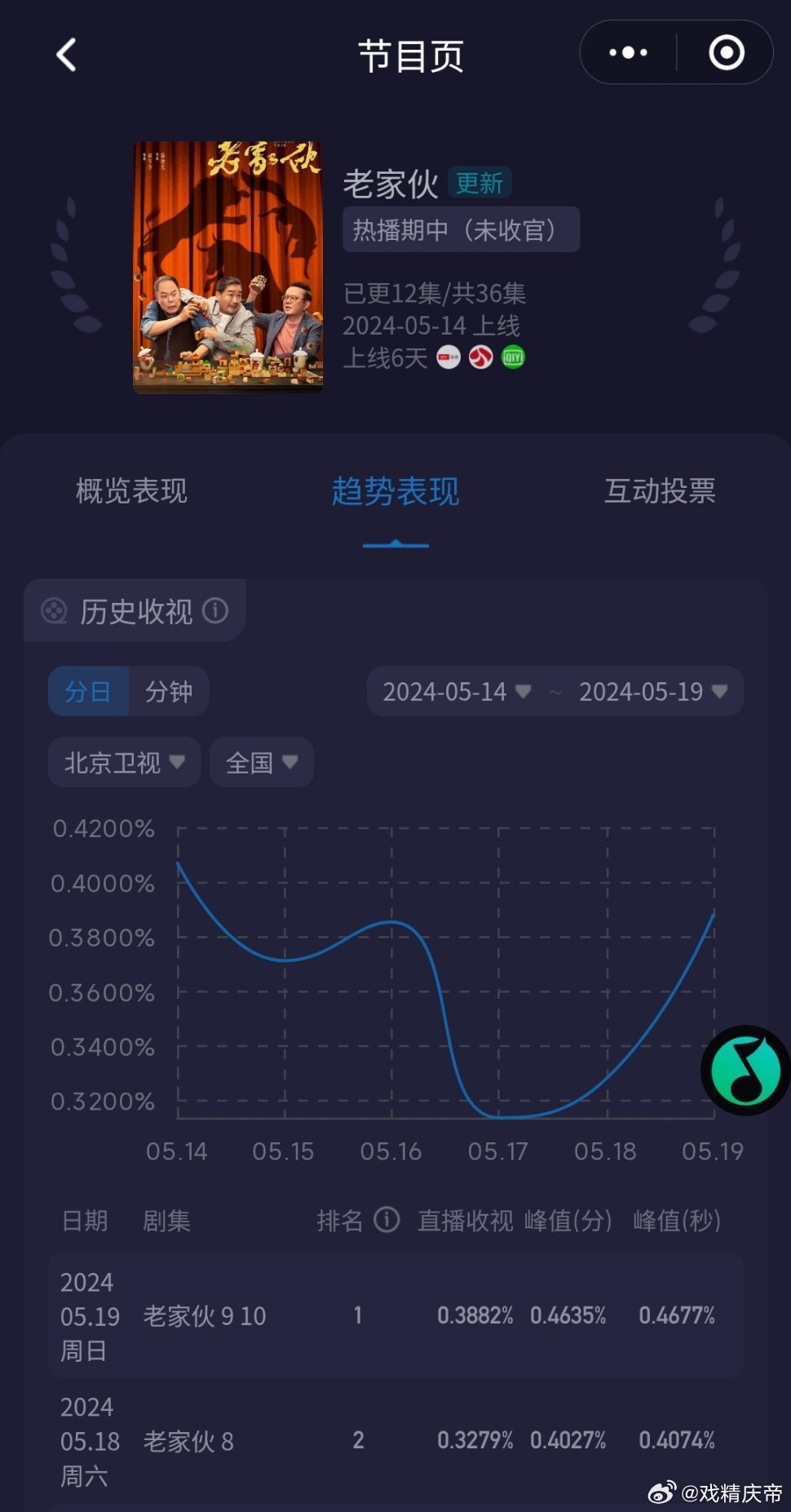The width and height of the screenshot is (791, 1512).
Task: Select the BTV broadcaster icon
Action: [x=445, y=357]
